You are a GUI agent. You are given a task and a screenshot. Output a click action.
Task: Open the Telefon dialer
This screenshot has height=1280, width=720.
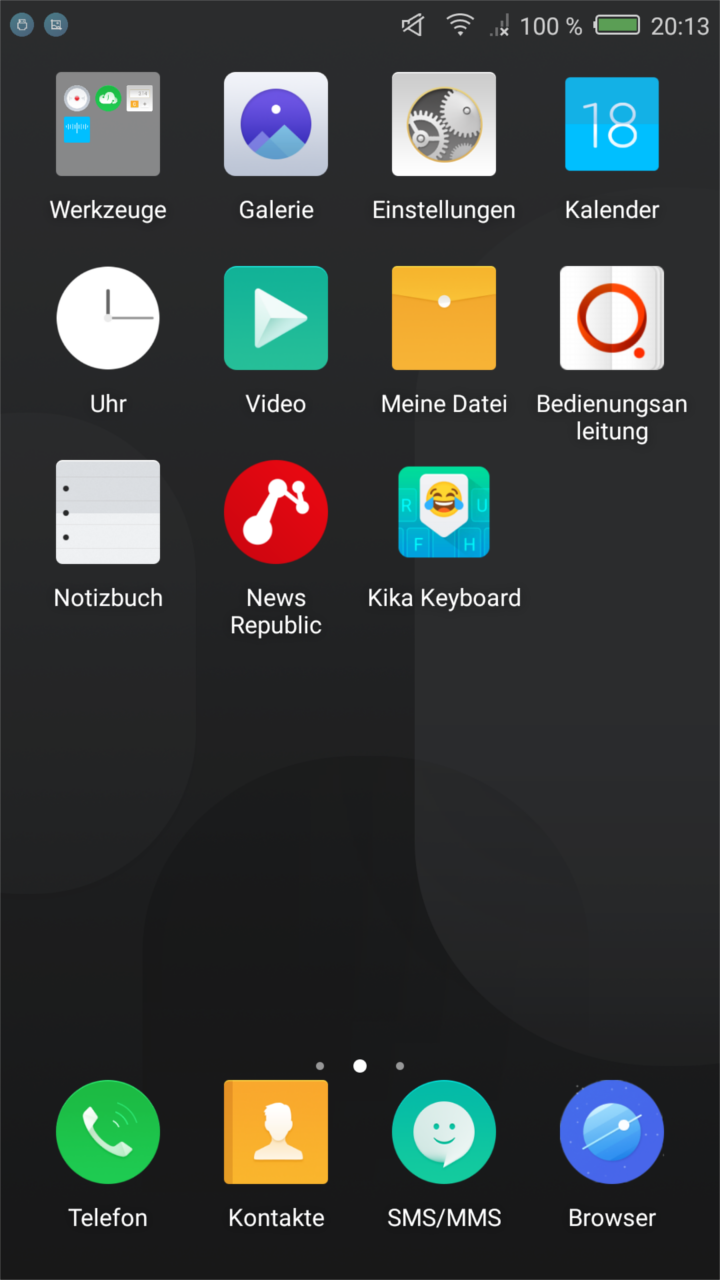[108, 1132]
